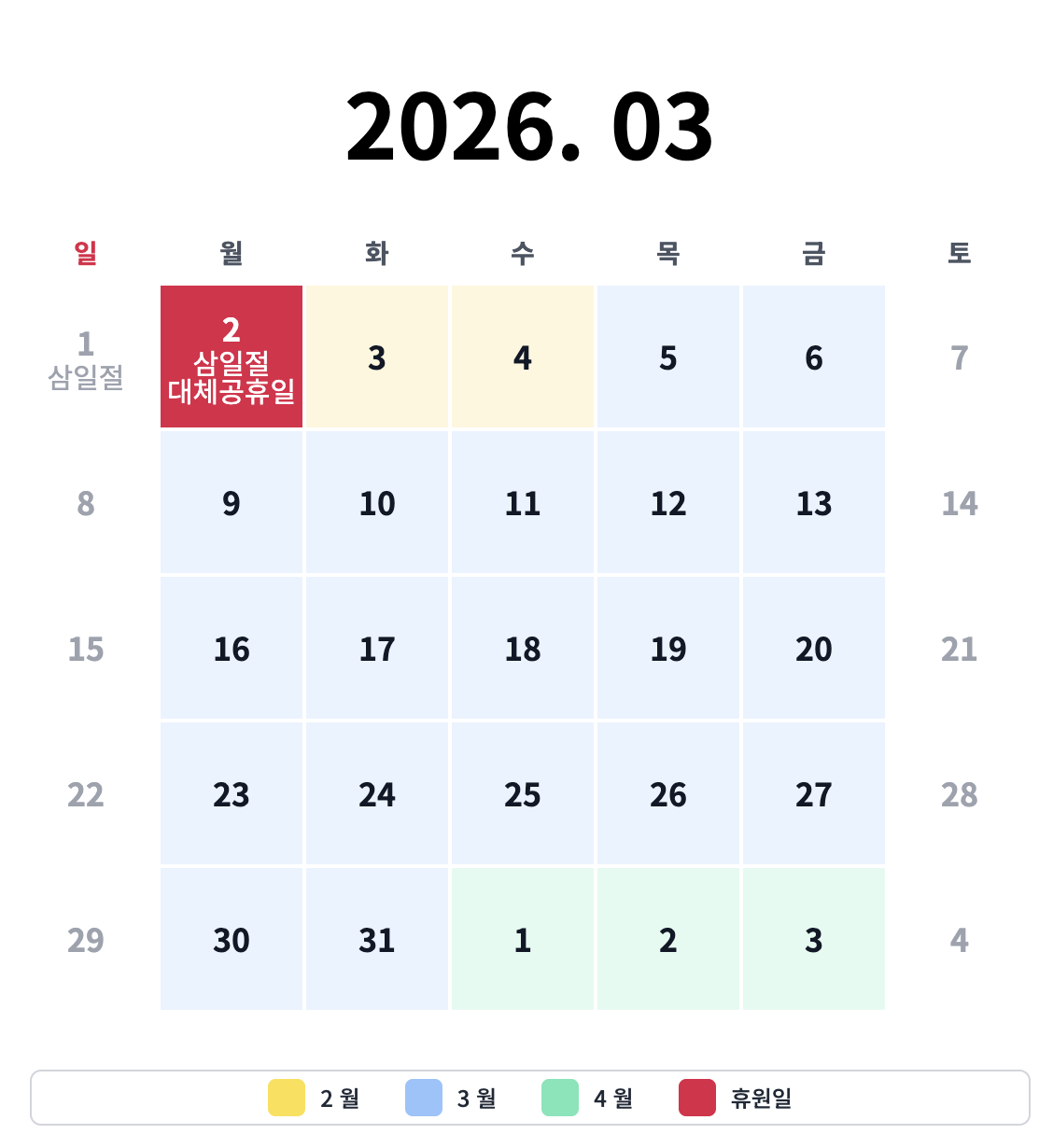This screenshot has height=1148, width=1053.
Task: Click the 일 Sunday column header
Action: click(85, 252)
